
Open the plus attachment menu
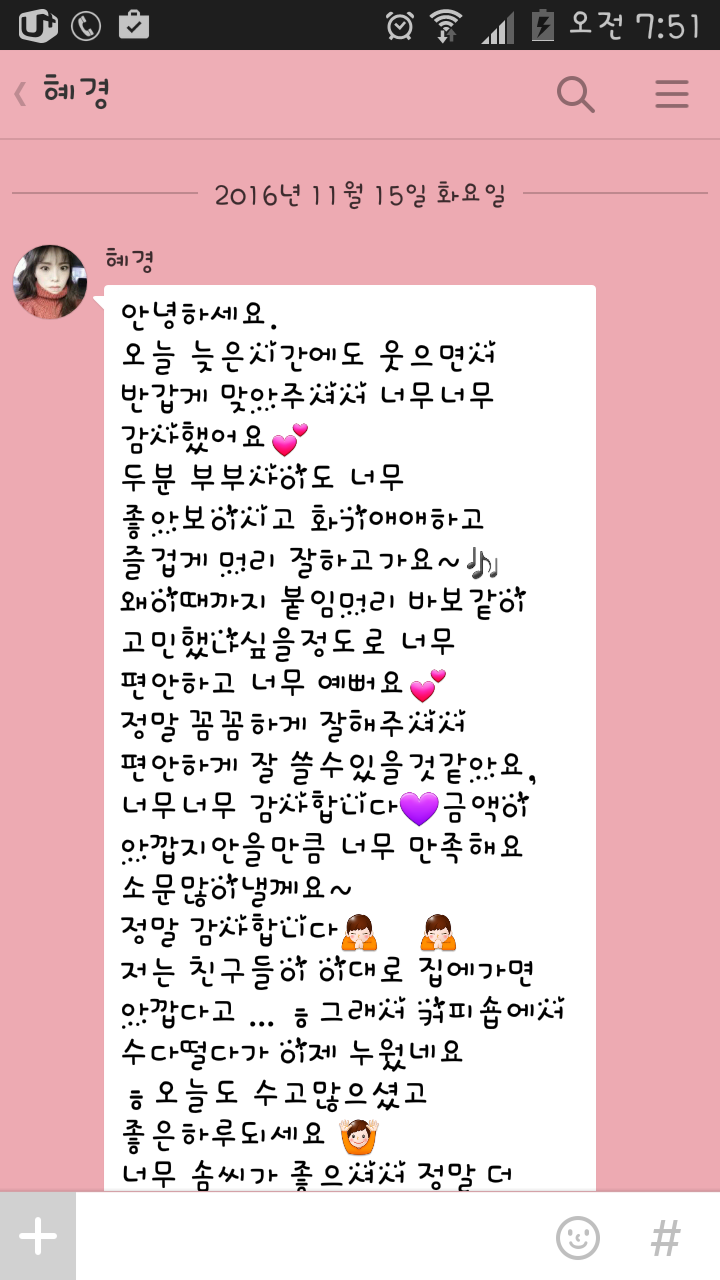(x=38, y=1237)
